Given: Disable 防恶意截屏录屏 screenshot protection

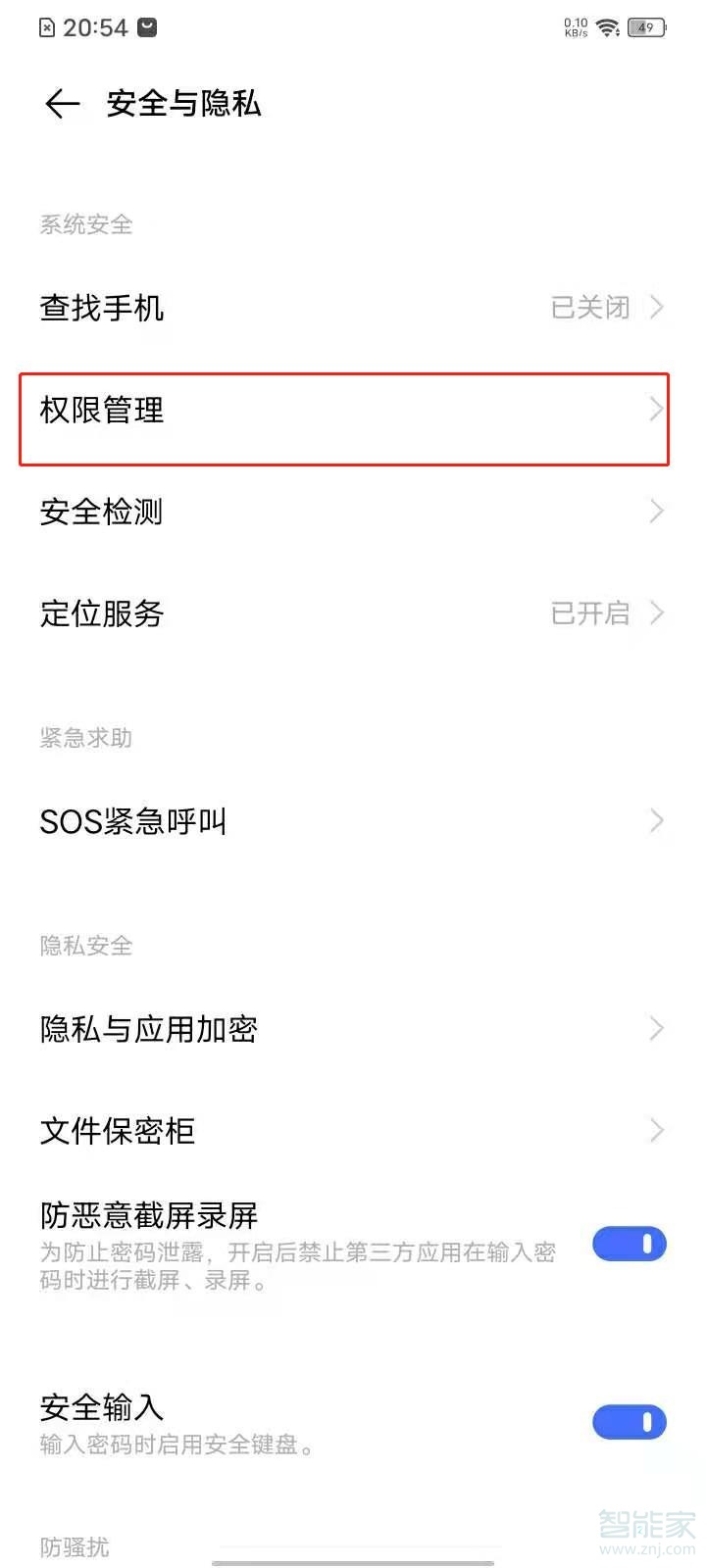Looking at the screenshot, I should (629, 1244).
